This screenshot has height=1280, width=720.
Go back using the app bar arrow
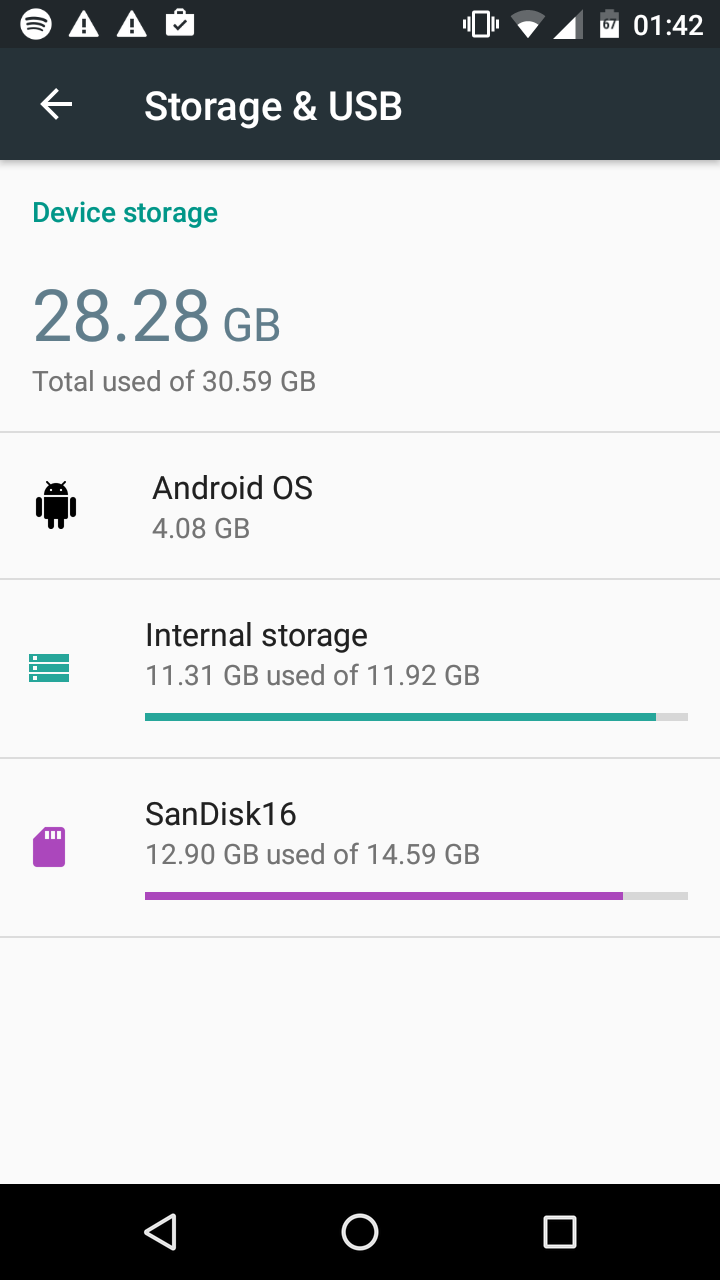(56, 104)
